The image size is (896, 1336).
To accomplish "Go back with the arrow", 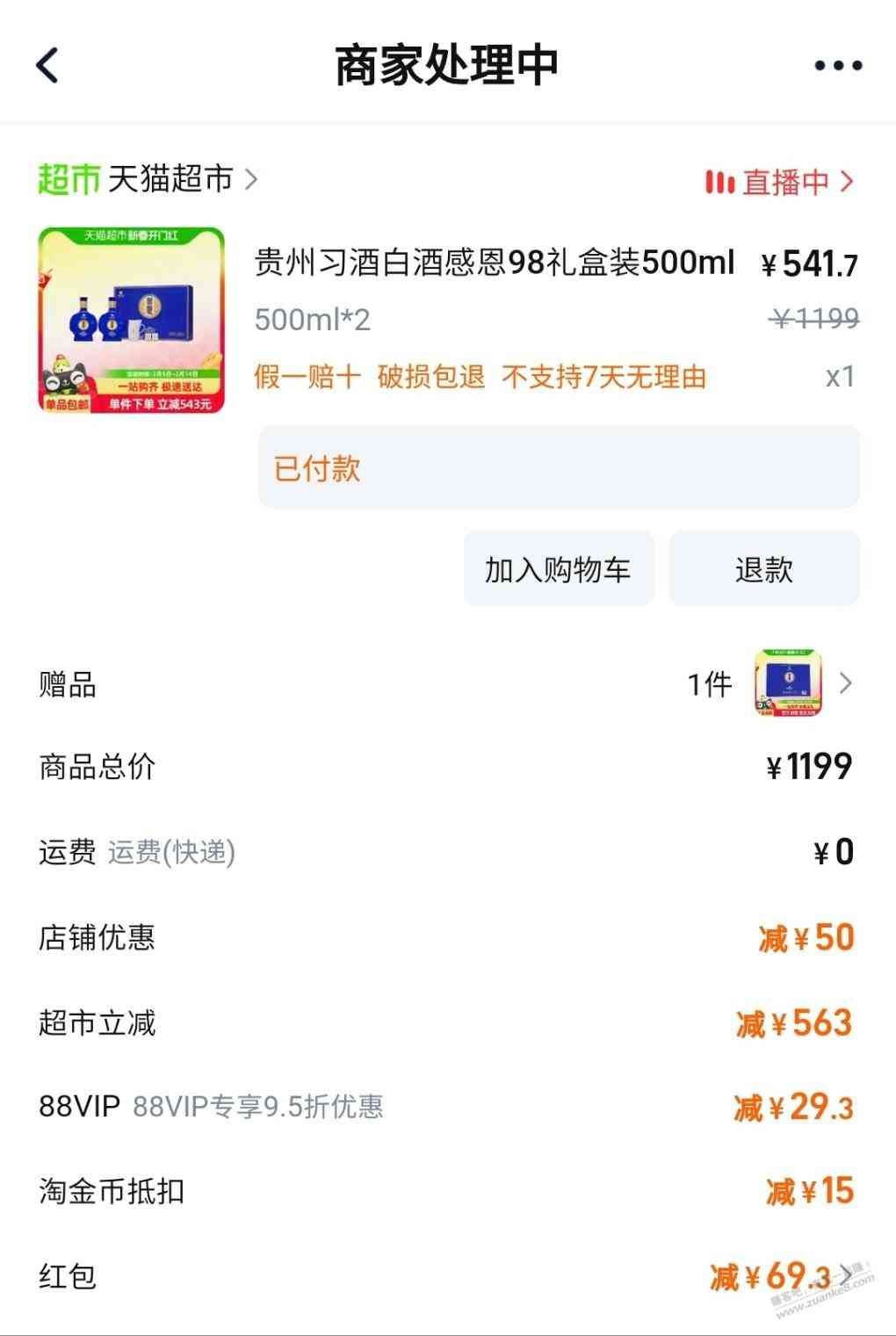I will point(48,65).
